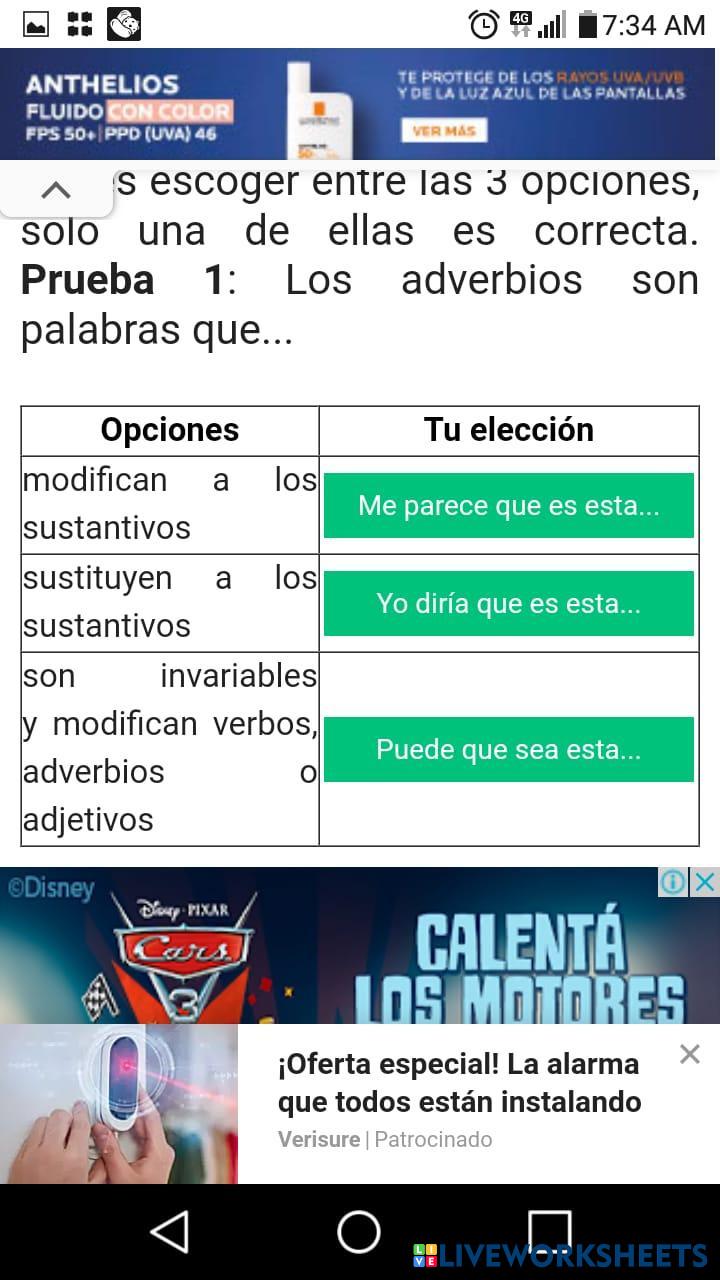The height and width of the screenshot is (1280, 720).
Task: Go to the home screen
Action: 359,1231
